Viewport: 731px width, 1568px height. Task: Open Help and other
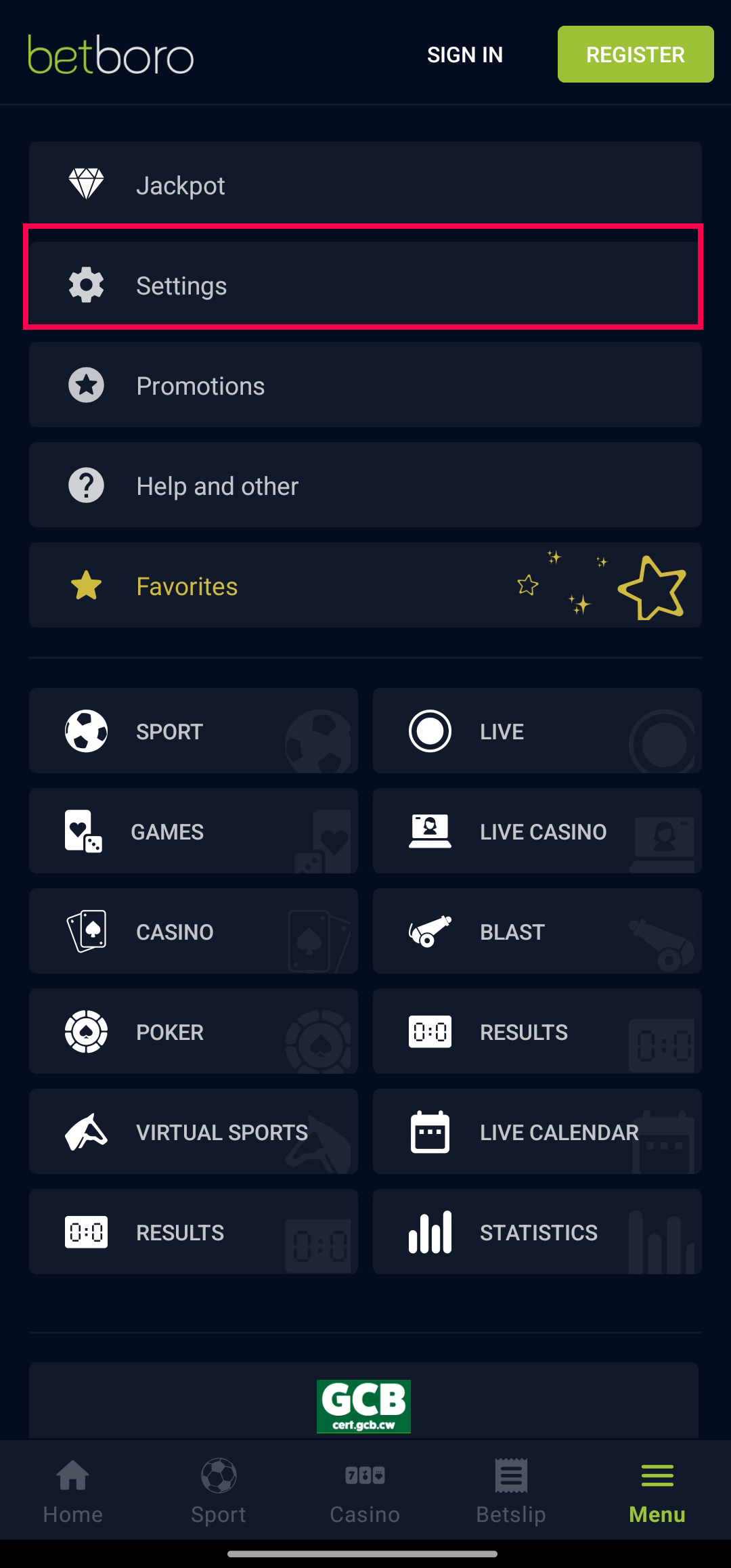(x=365, y=485)
